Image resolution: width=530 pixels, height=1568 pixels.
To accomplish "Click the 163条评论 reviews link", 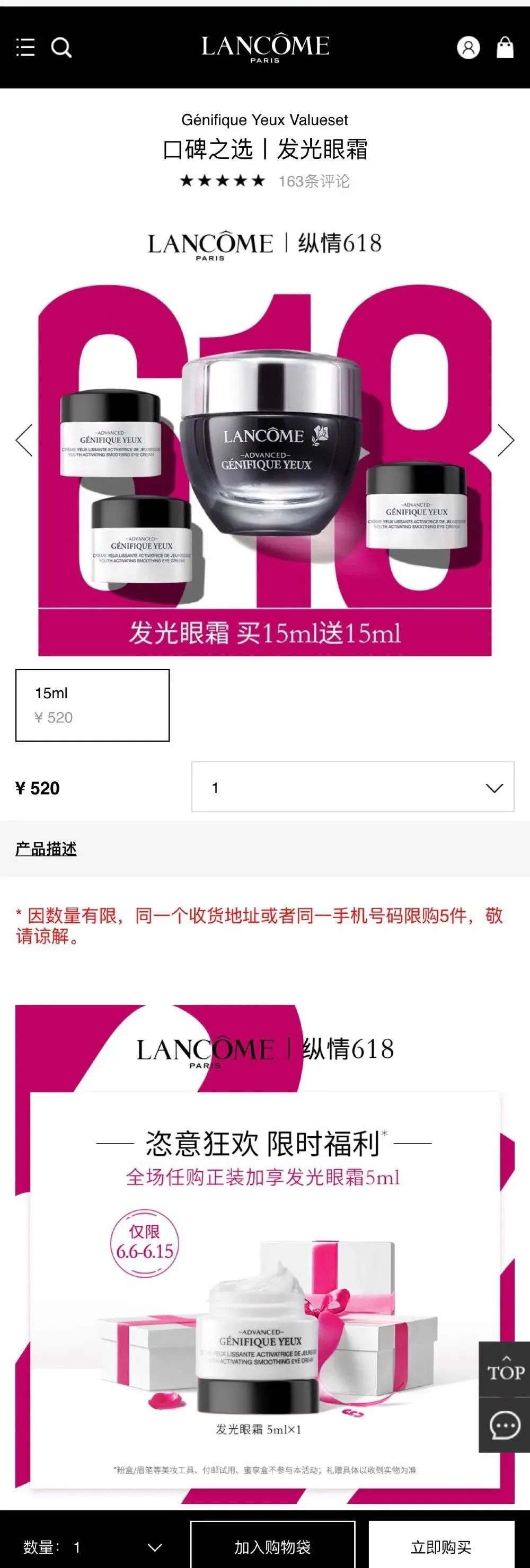I will 315,180.
